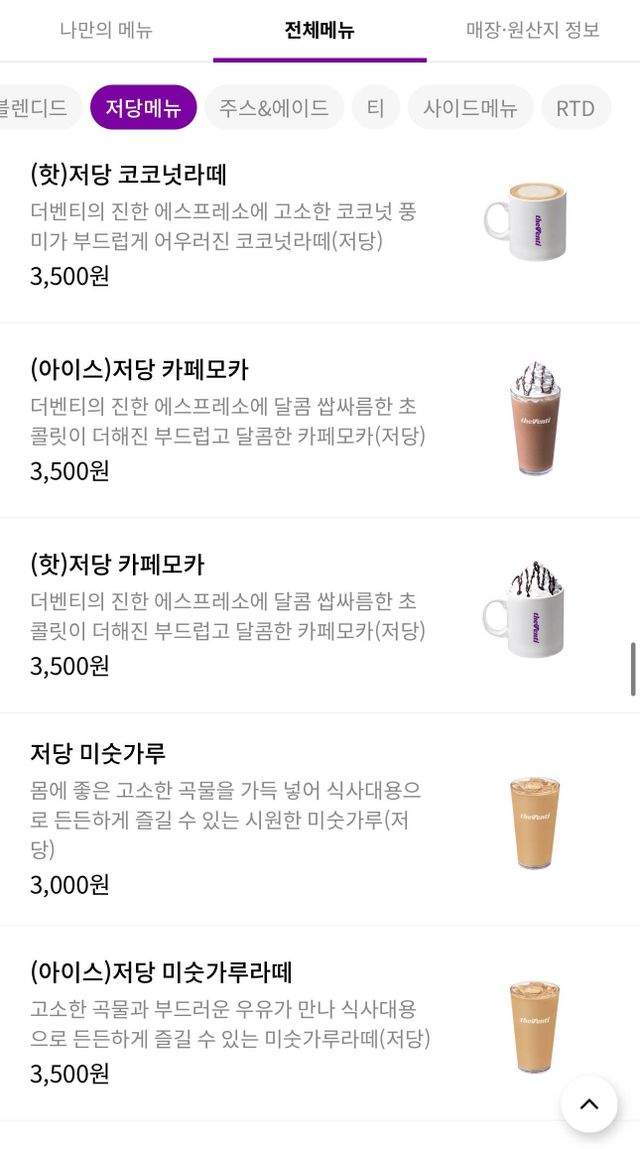Filter by the 블렌디드 category chip
Image resolution: width=640 pixels, height=1149 pixels.
pyautogui.click(x=36, y=108)
